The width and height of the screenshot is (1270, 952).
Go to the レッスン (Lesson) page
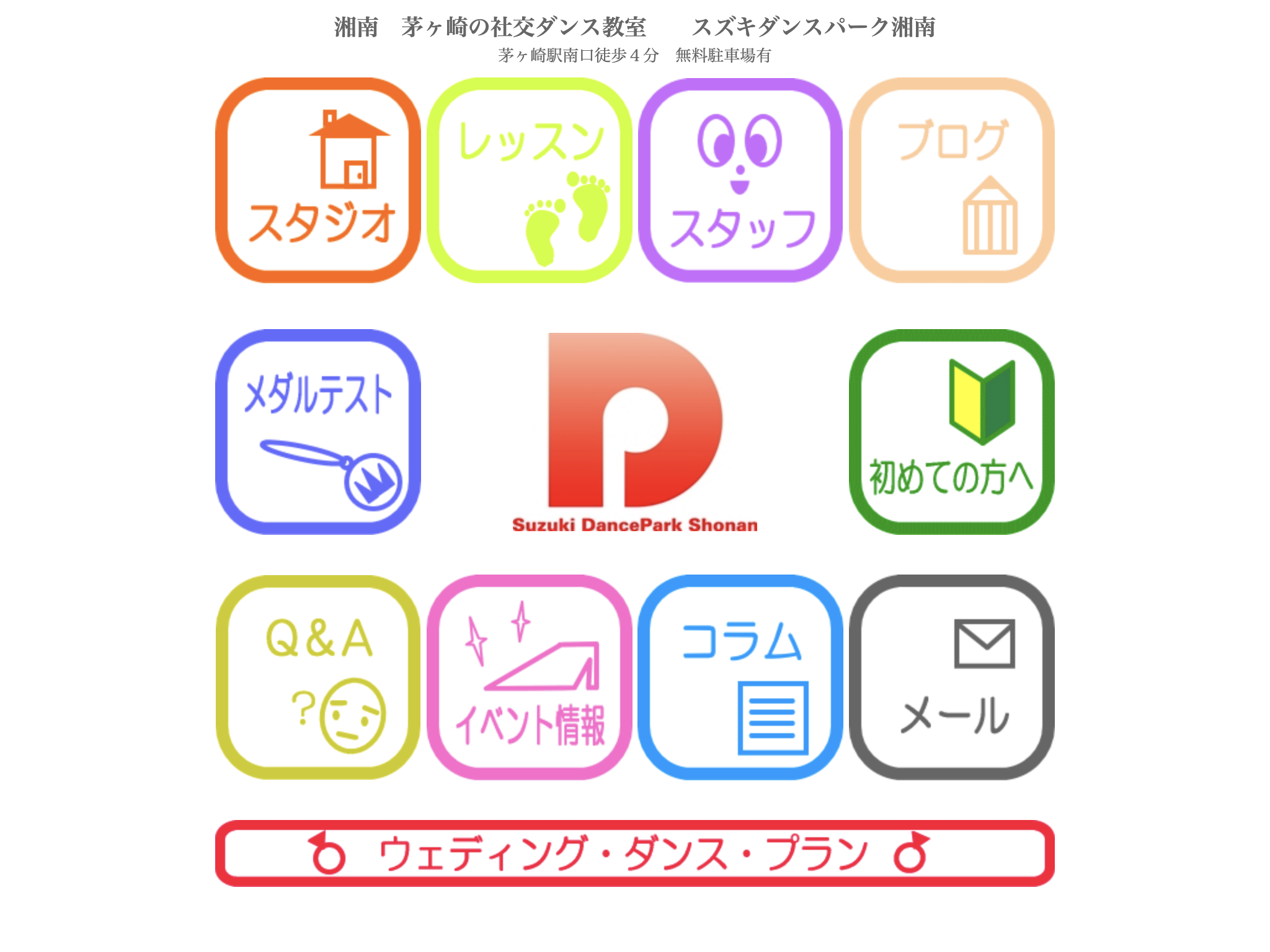click(529, 180)
